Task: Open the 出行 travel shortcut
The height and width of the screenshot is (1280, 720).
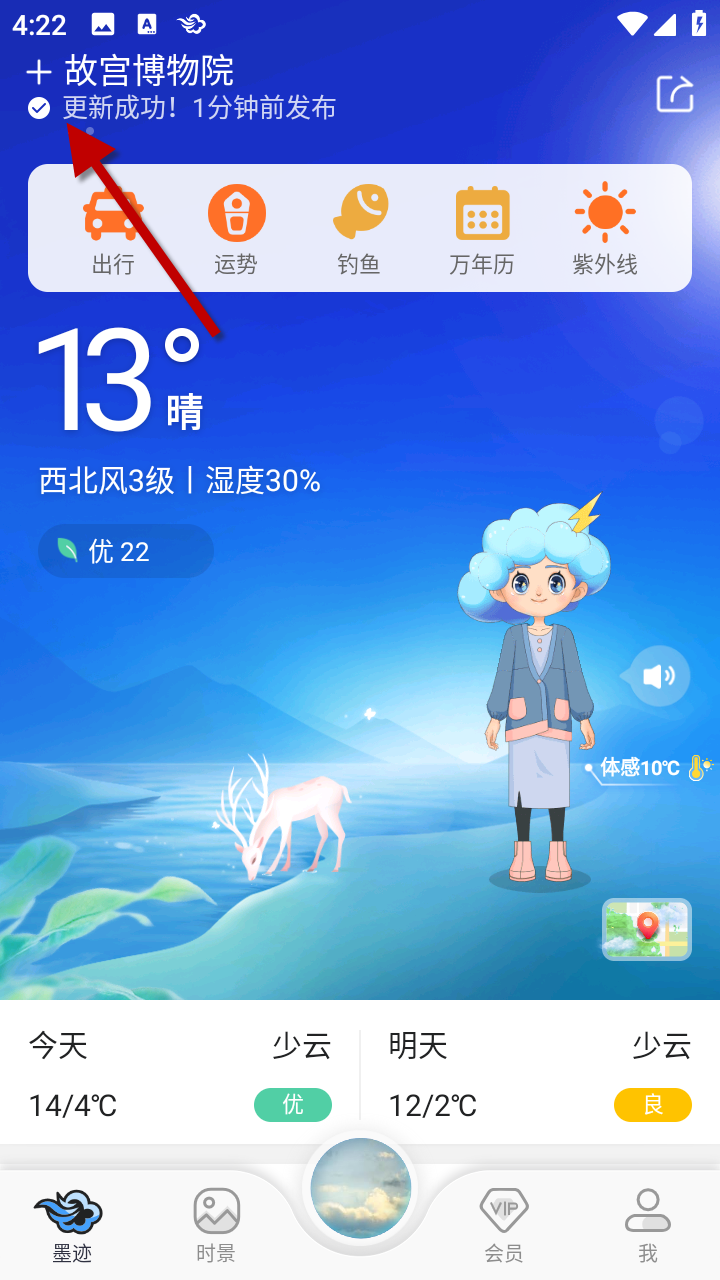Action: point(113,230)
